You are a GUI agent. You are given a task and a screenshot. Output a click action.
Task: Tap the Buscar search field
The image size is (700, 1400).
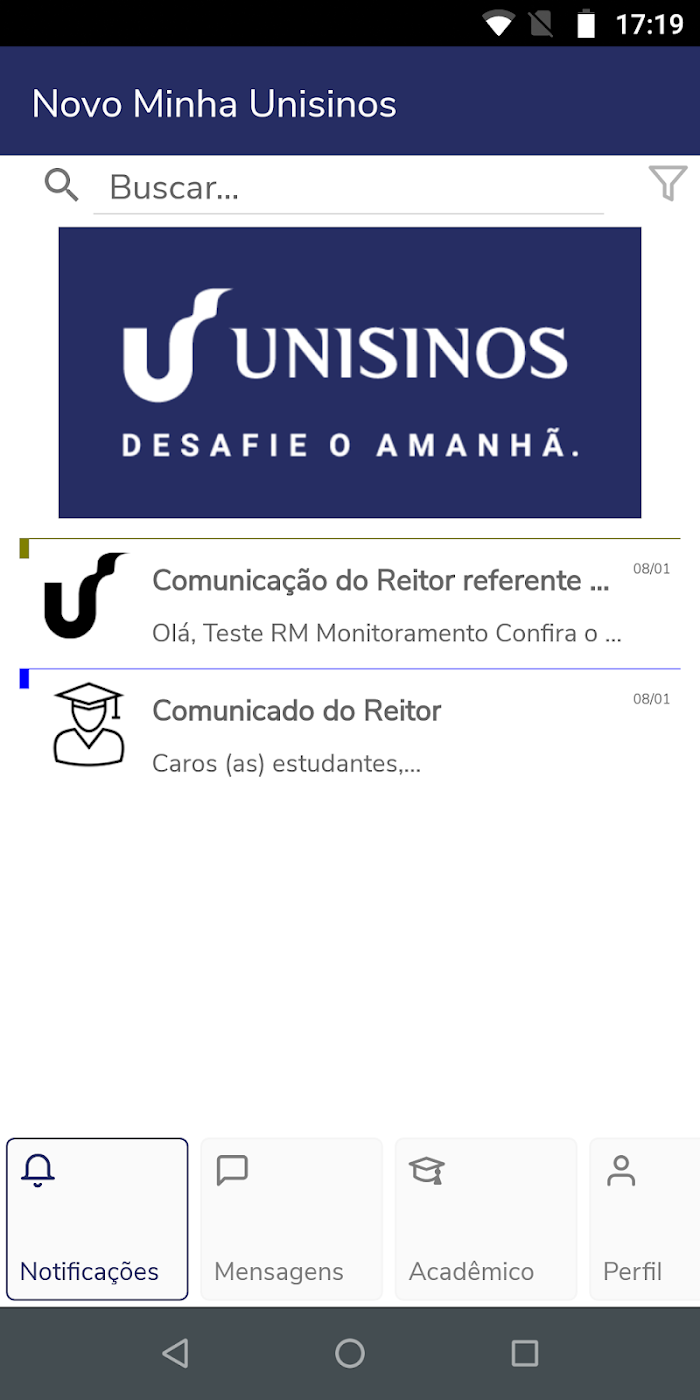[x=348, y=187]
